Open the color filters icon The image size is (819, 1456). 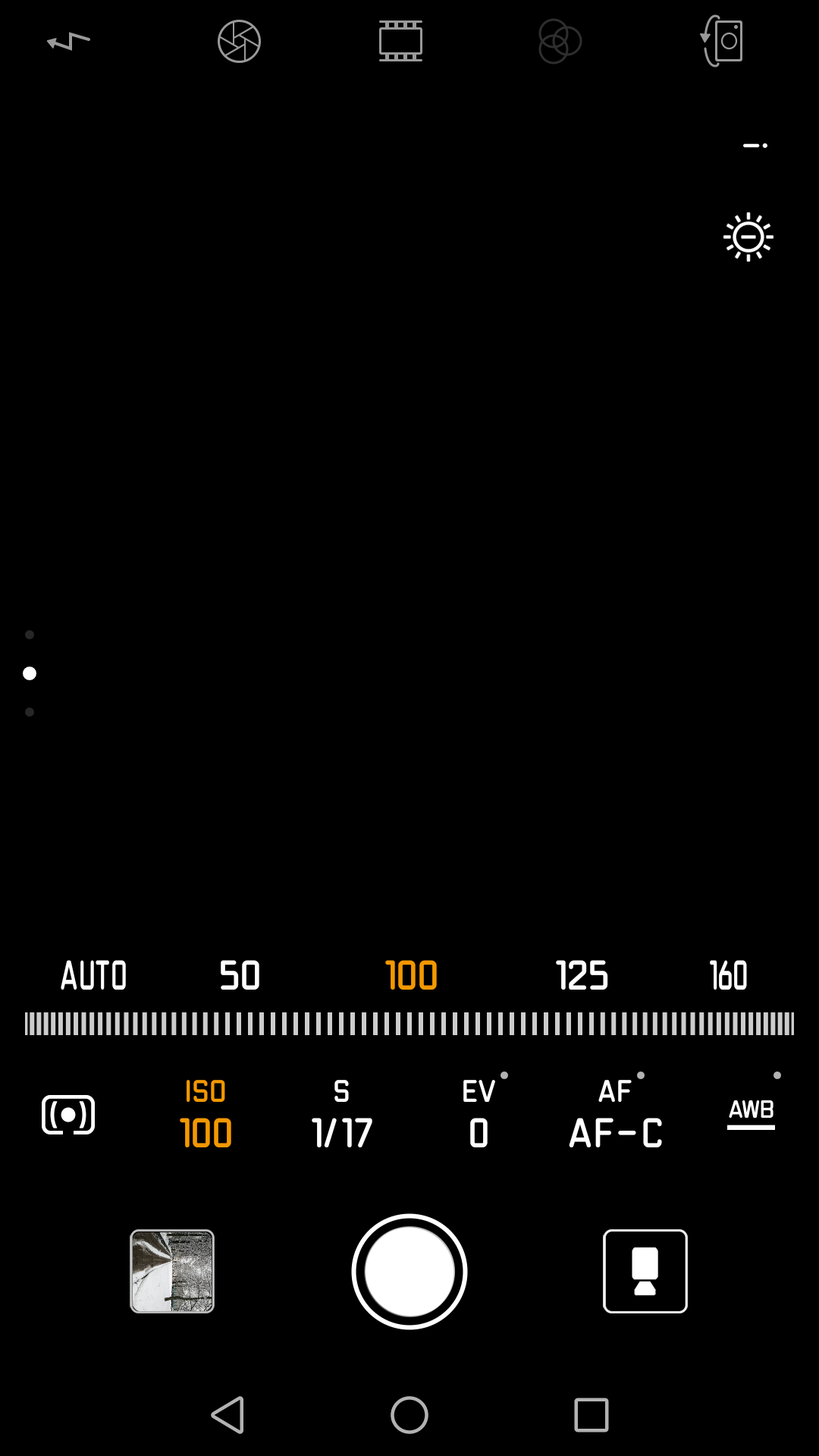(560, 41)
